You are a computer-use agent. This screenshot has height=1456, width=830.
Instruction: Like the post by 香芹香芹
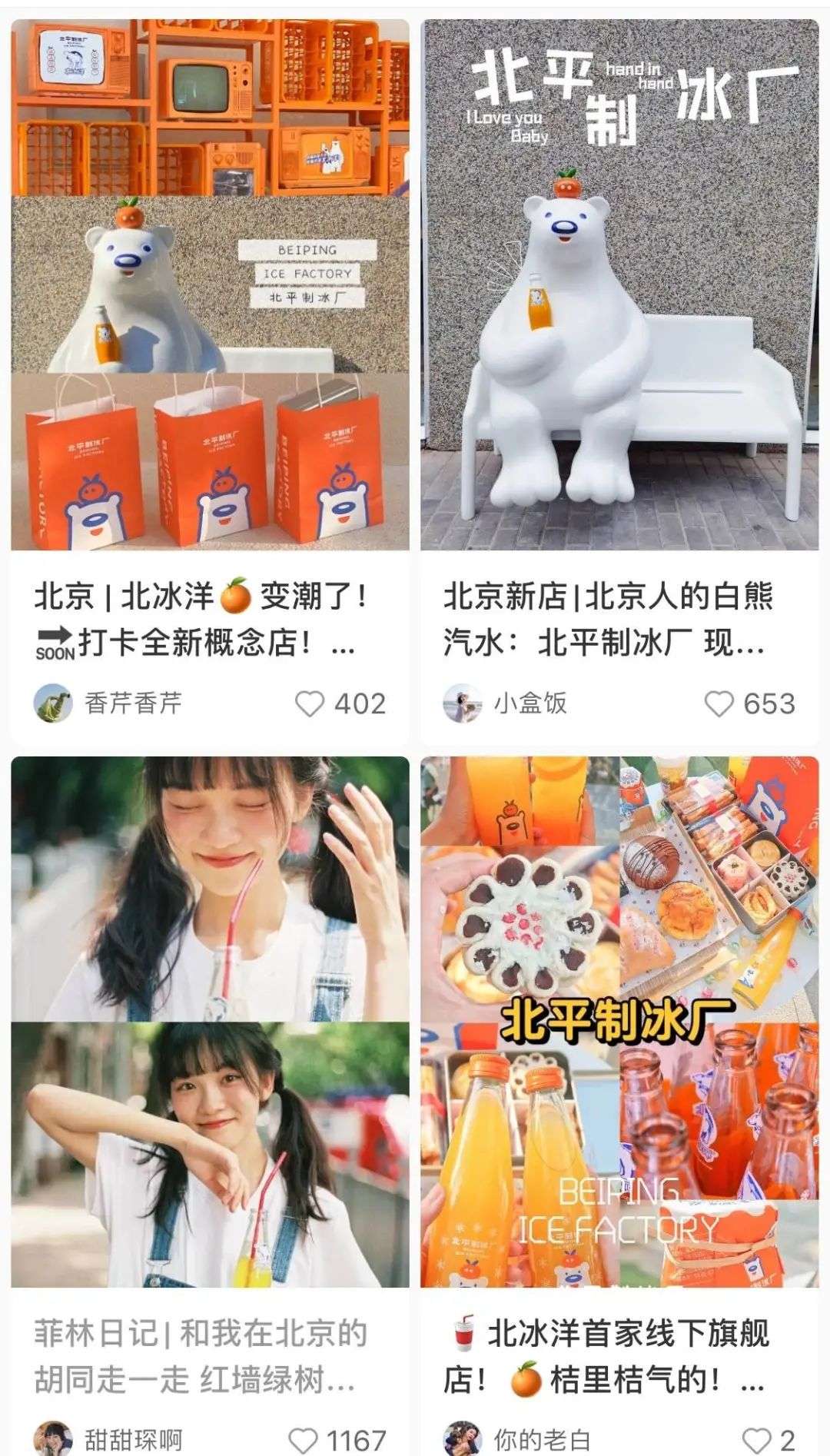[310, 703]
